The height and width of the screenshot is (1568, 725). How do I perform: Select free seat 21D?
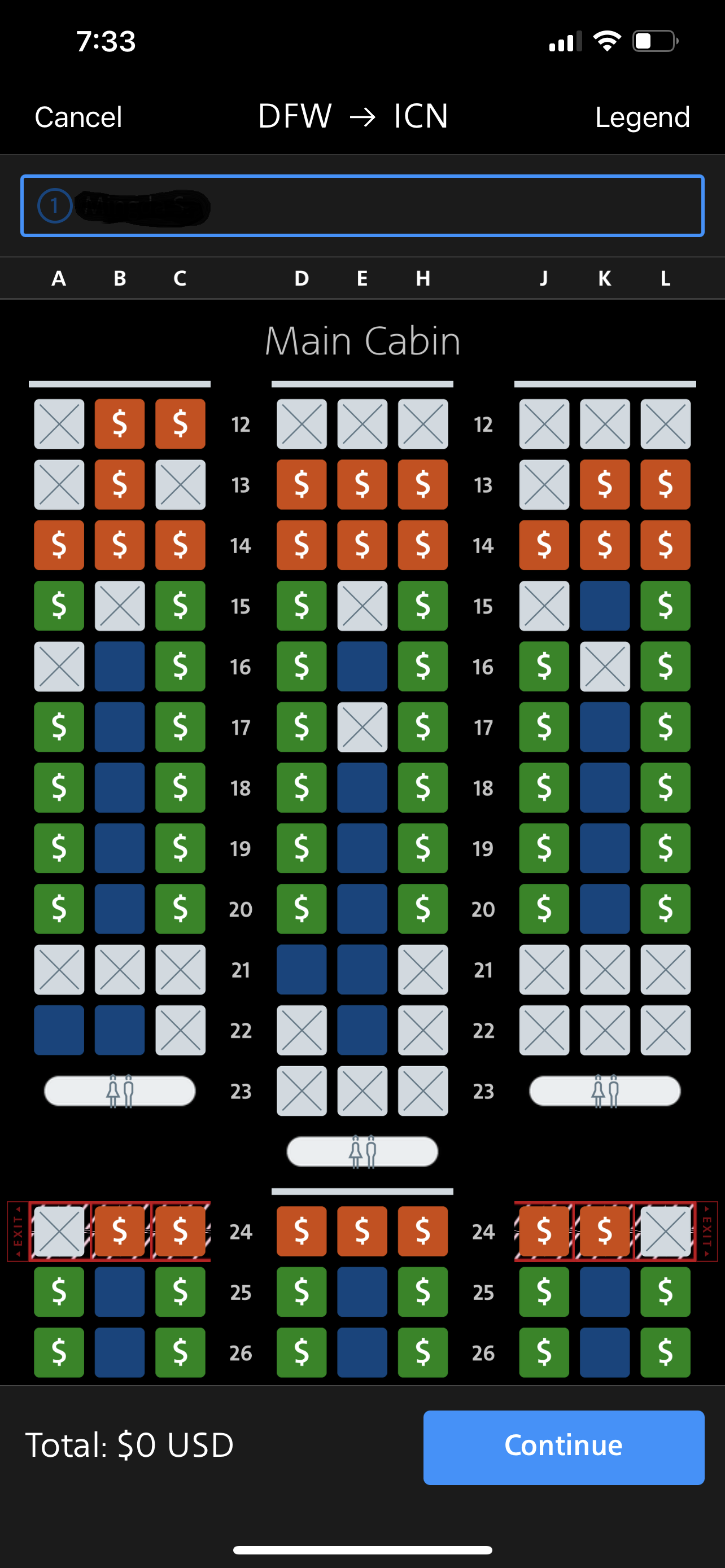pyautogui.click(x=302, y=970)
